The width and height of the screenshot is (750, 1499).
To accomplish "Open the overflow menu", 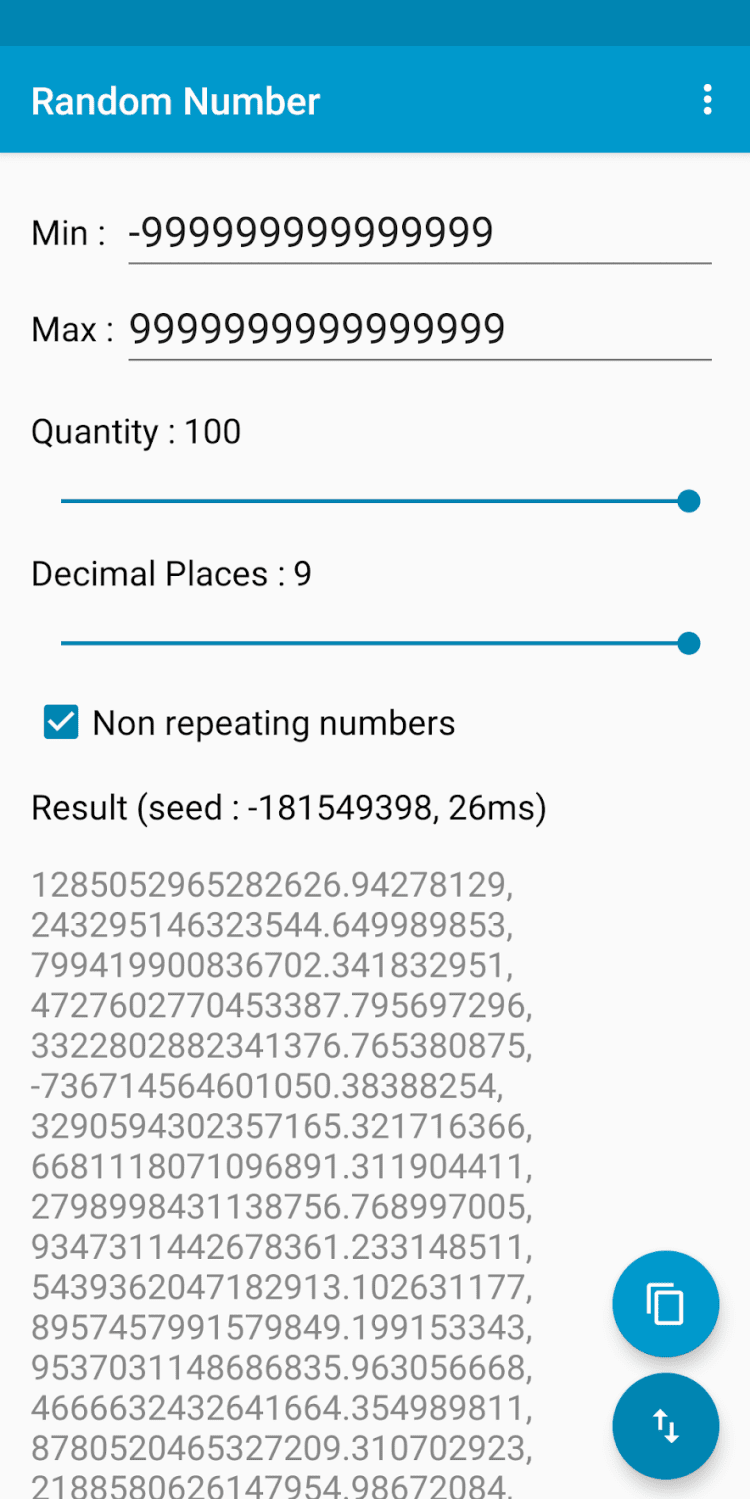I will tap(707, 100).
